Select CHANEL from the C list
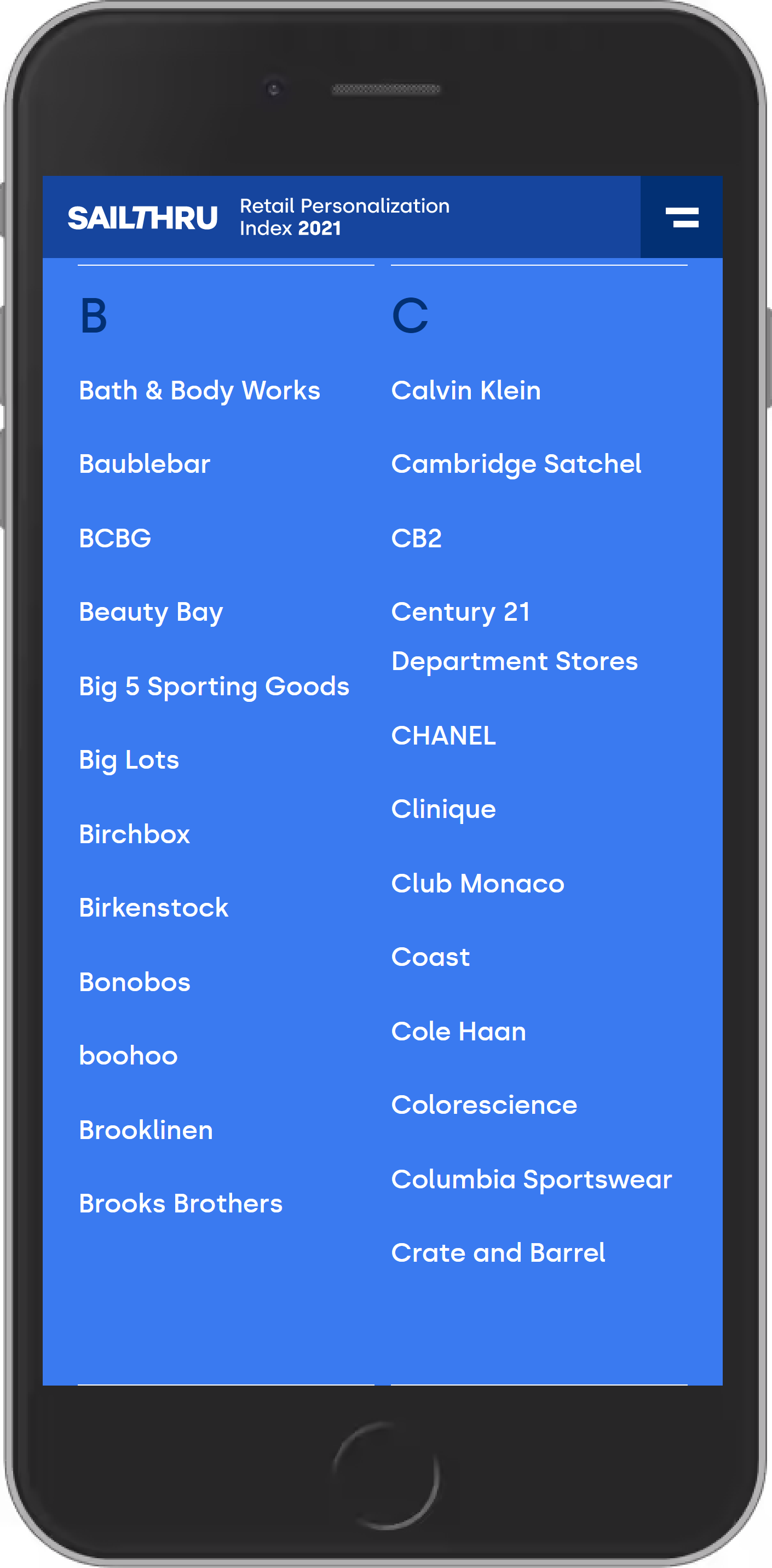Viewport: 772px width, 1568px height. click(443, 736)
